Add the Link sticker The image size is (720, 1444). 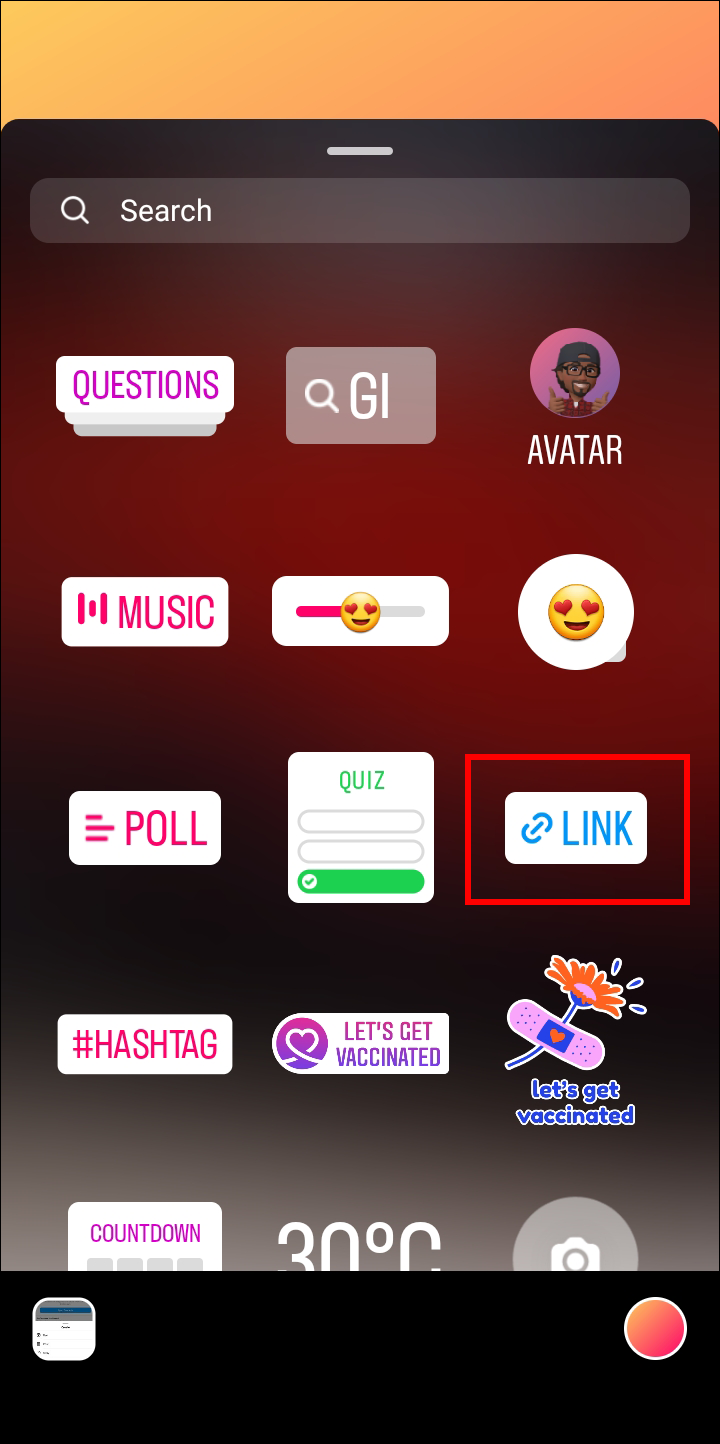pos(576,828)
